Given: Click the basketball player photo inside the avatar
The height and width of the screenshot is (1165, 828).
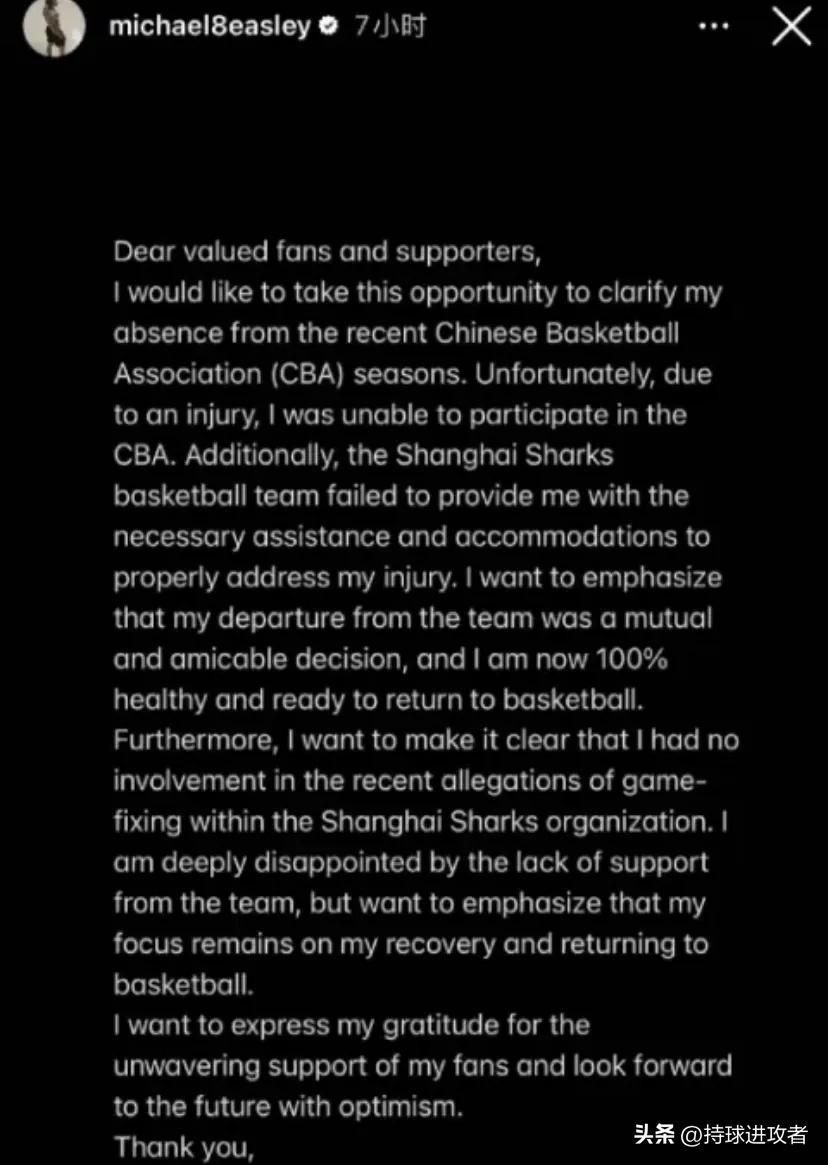Looking at the screenshot, I should (53, 27).
